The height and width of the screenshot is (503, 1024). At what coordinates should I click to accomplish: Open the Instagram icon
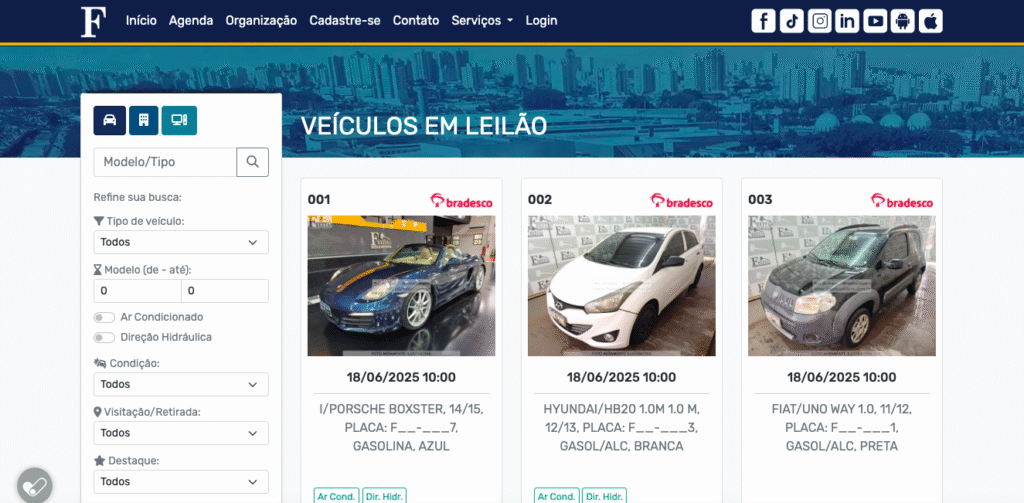(x=820, y=21)
